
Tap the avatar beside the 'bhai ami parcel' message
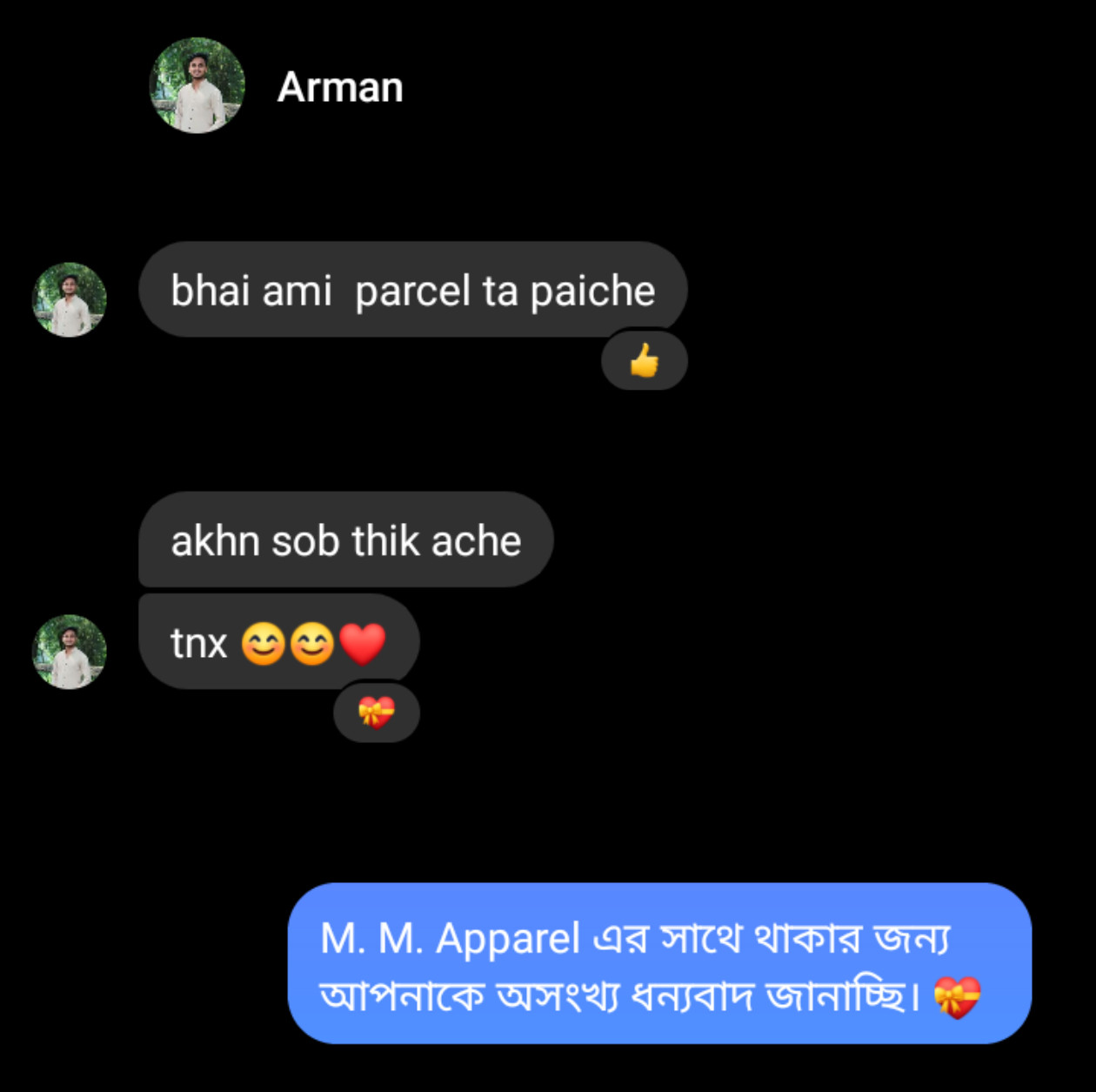[70, 300]
